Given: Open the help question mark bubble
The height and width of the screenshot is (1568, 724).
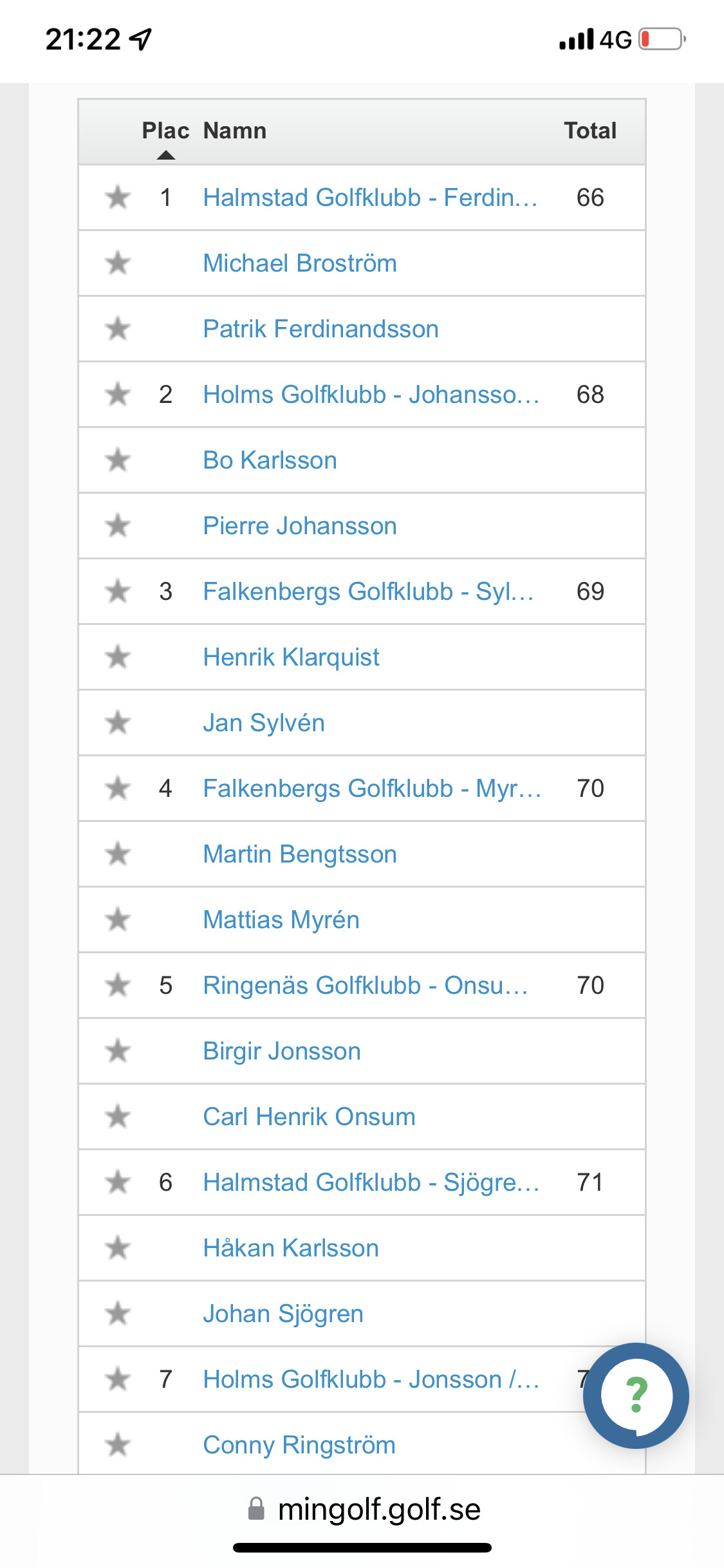Looking at the screenshot, I should [x=636, y=1395].
